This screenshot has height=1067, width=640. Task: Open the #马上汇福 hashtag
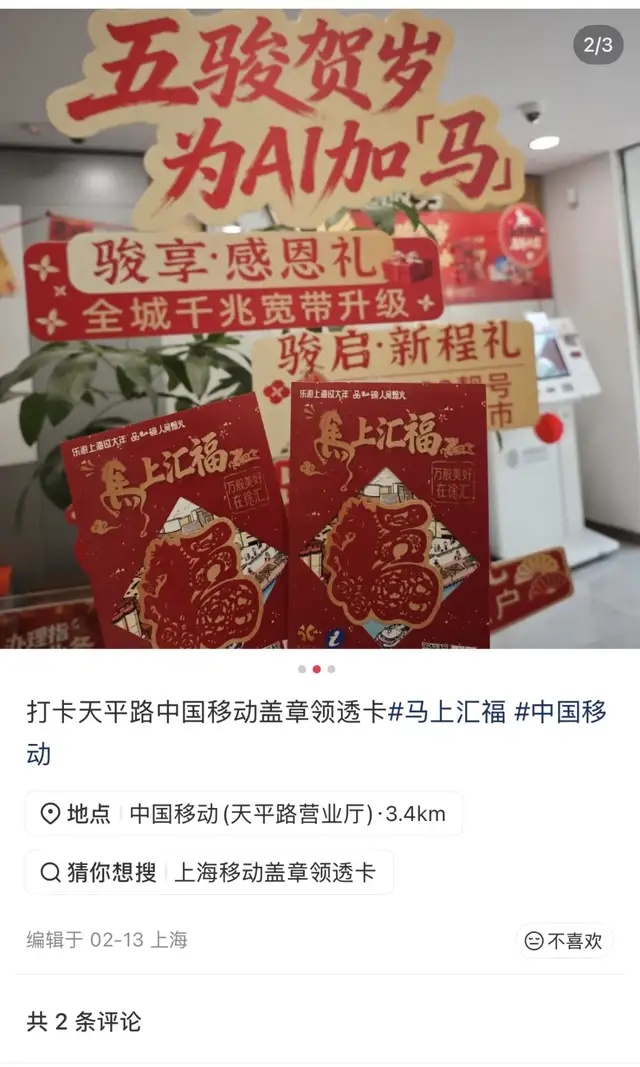[447, 712]
